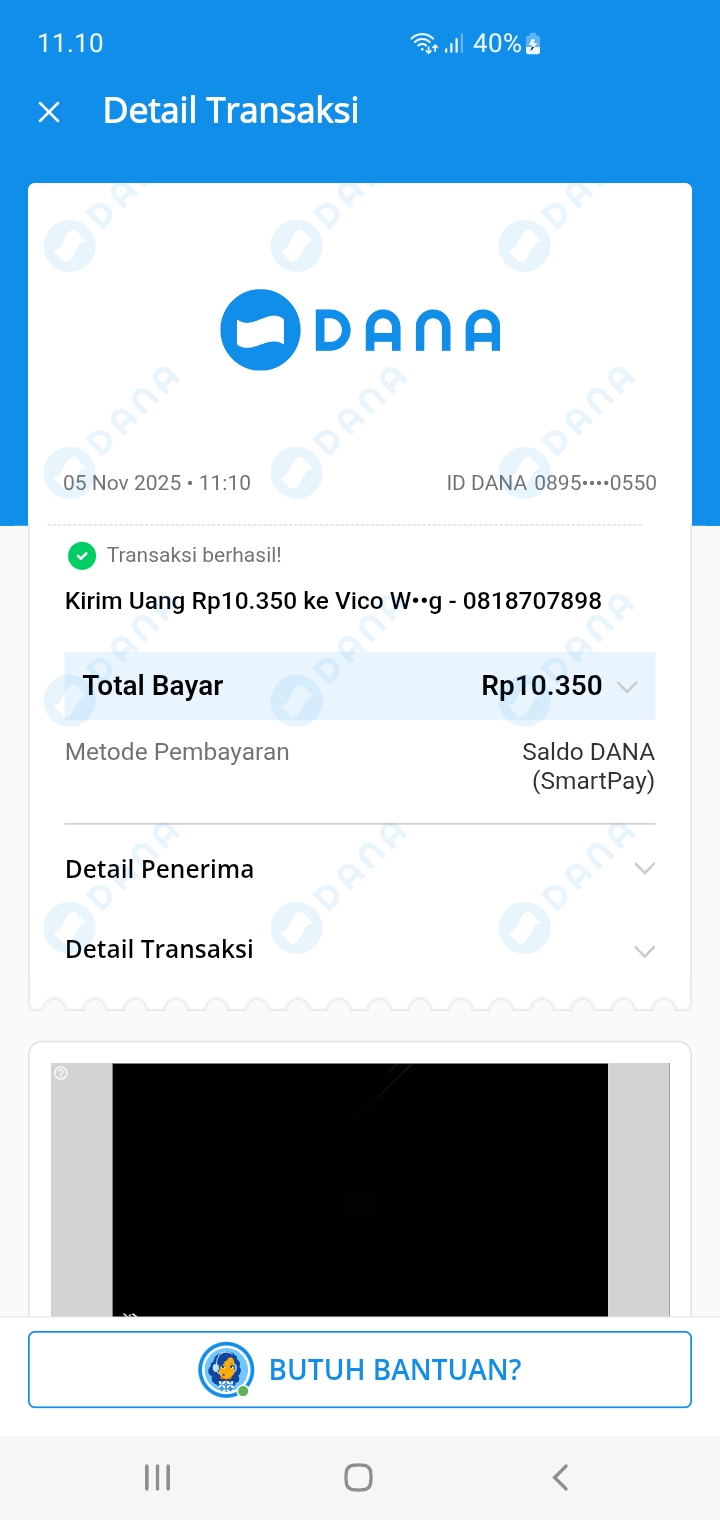The image size is (720, 1520).
Task: Expand the Detail Penerima section
Action: click(644, 868)
